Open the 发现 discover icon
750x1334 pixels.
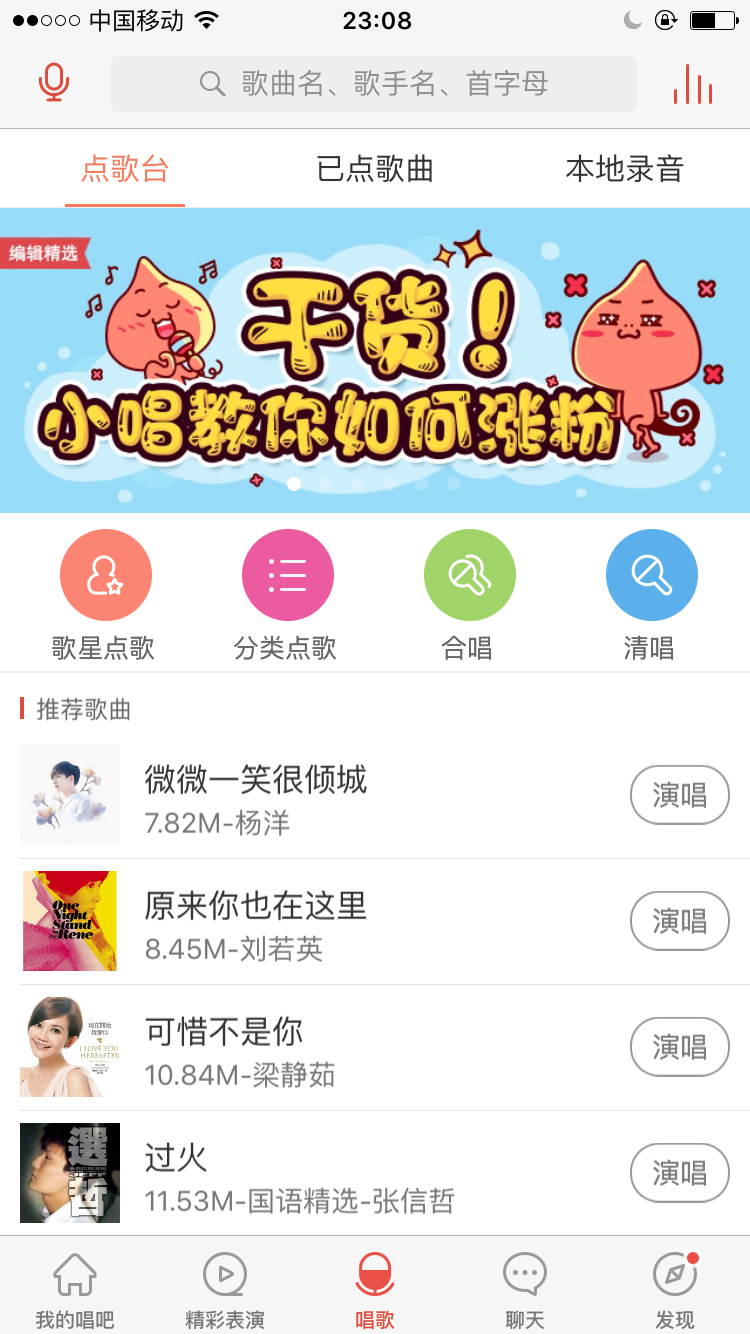tap(676, 1288)
